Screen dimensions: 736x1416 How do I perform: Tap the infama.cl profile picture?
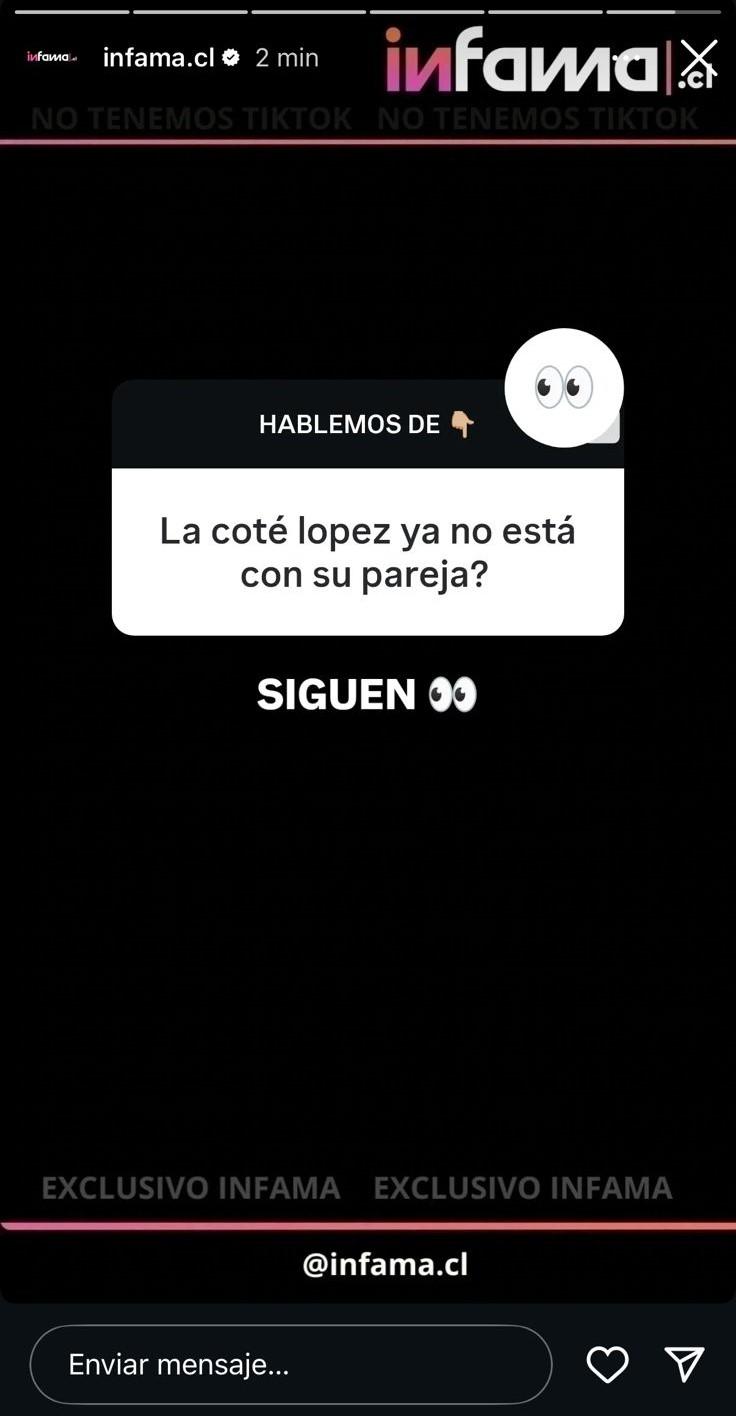click(x=52, y=57)
